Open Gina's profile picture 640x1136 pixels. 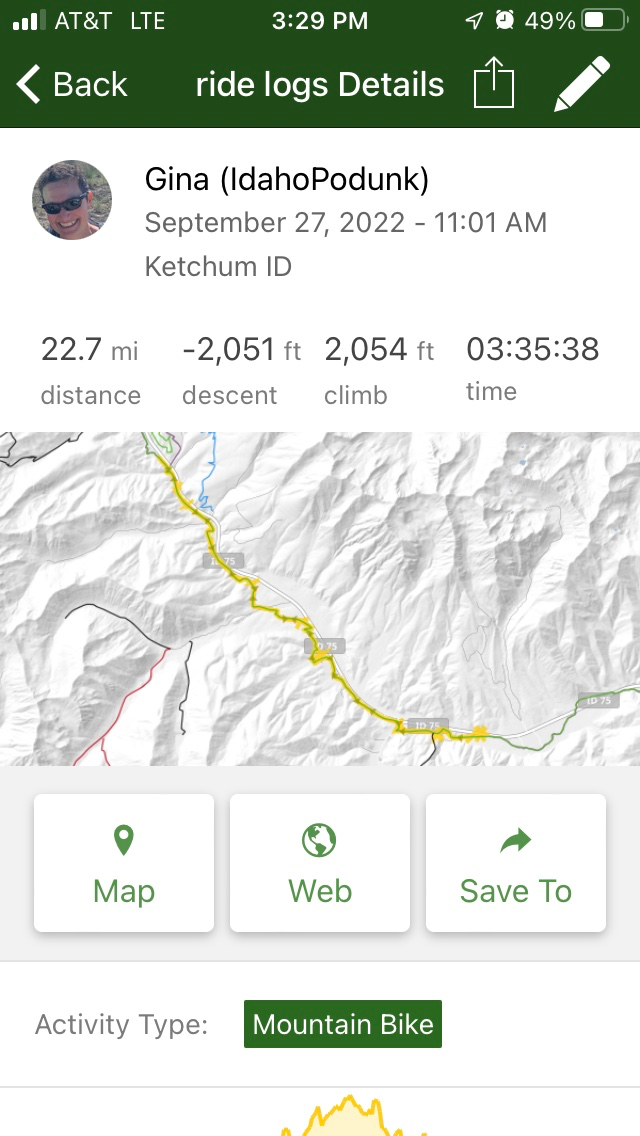pos(72,200)
